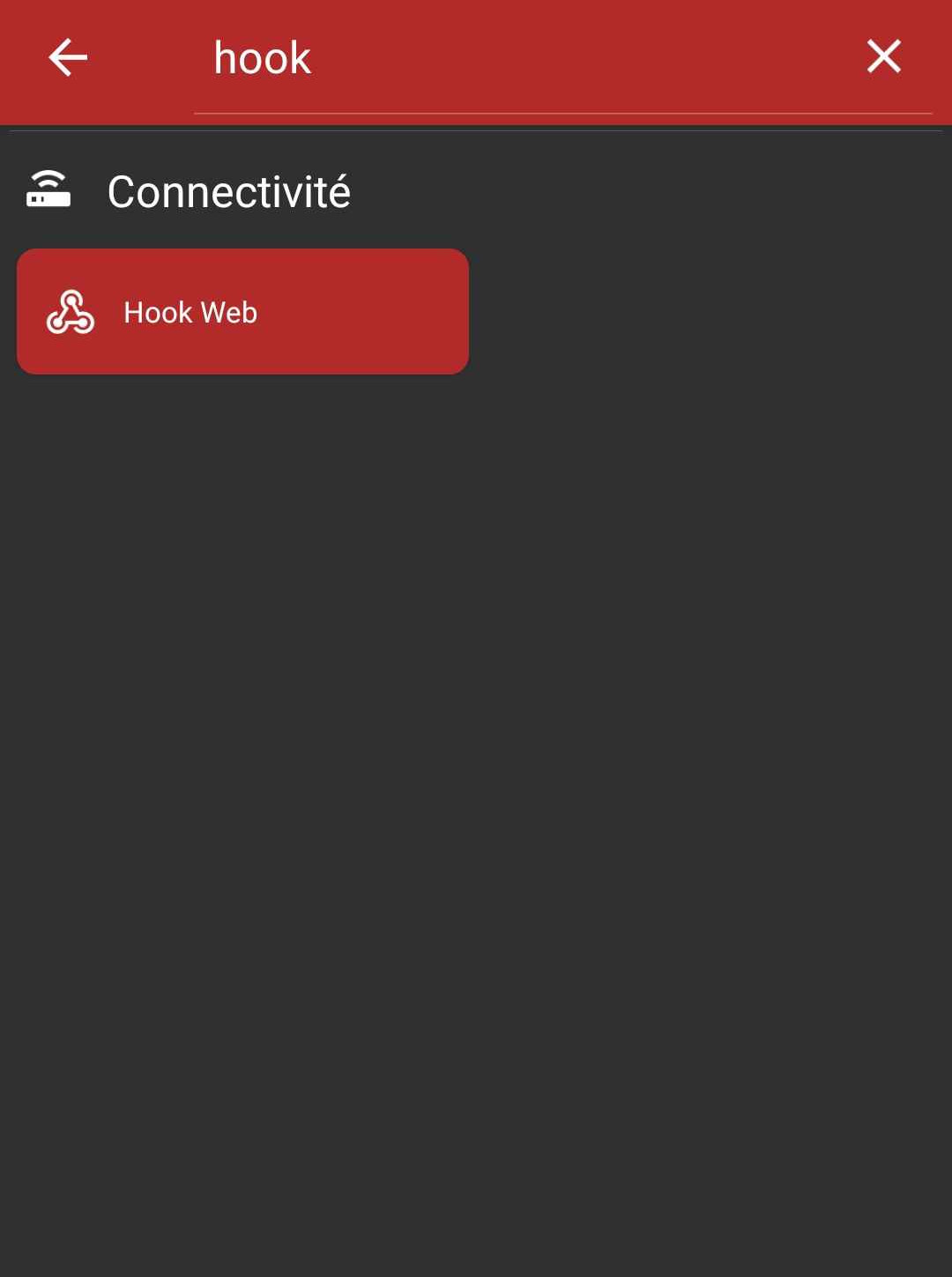
Task: Tap the search field containing "hook"
Action: 511,60
